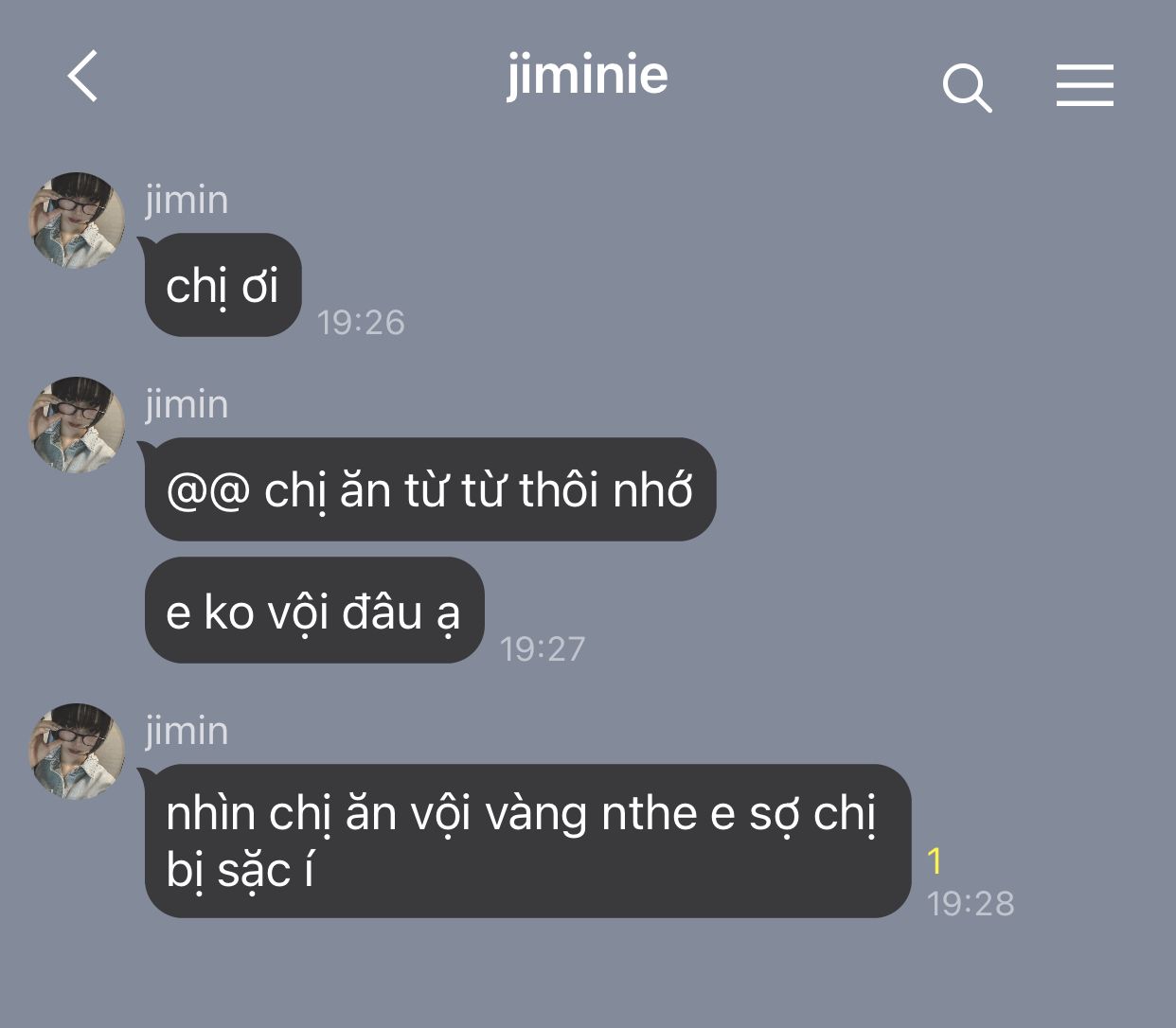Tap jimin's avatar beside the '@@ chị ăn từ từ' message
This screenshot has width=1176, height=1028.
[x=77, y=425]
